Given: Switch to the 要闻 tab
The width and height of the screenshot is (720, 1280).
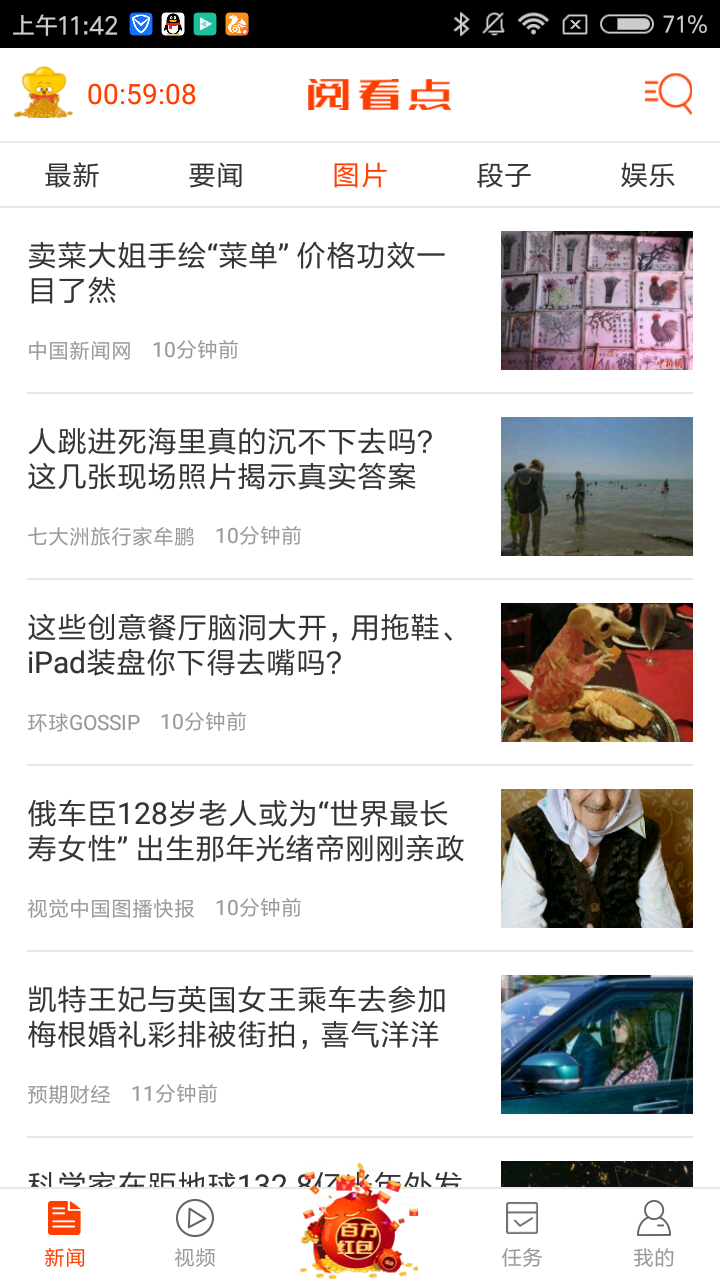Looking at the screenshot, I should click(x=216, y=176).
